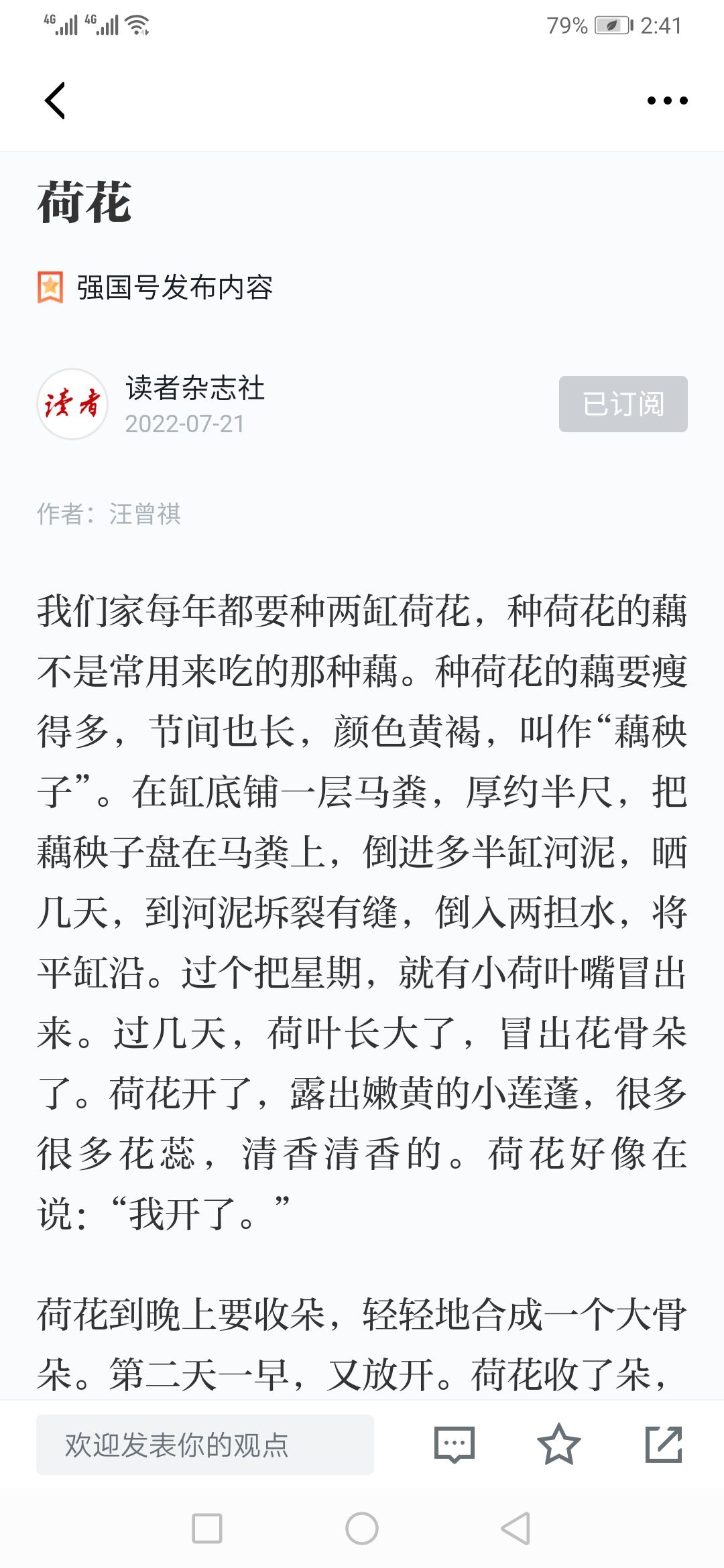Tap the 欢迎发表你的观点 comment field
Image resolution: width=724 pixels, height=1568 pixels.
coord(205,1445)
